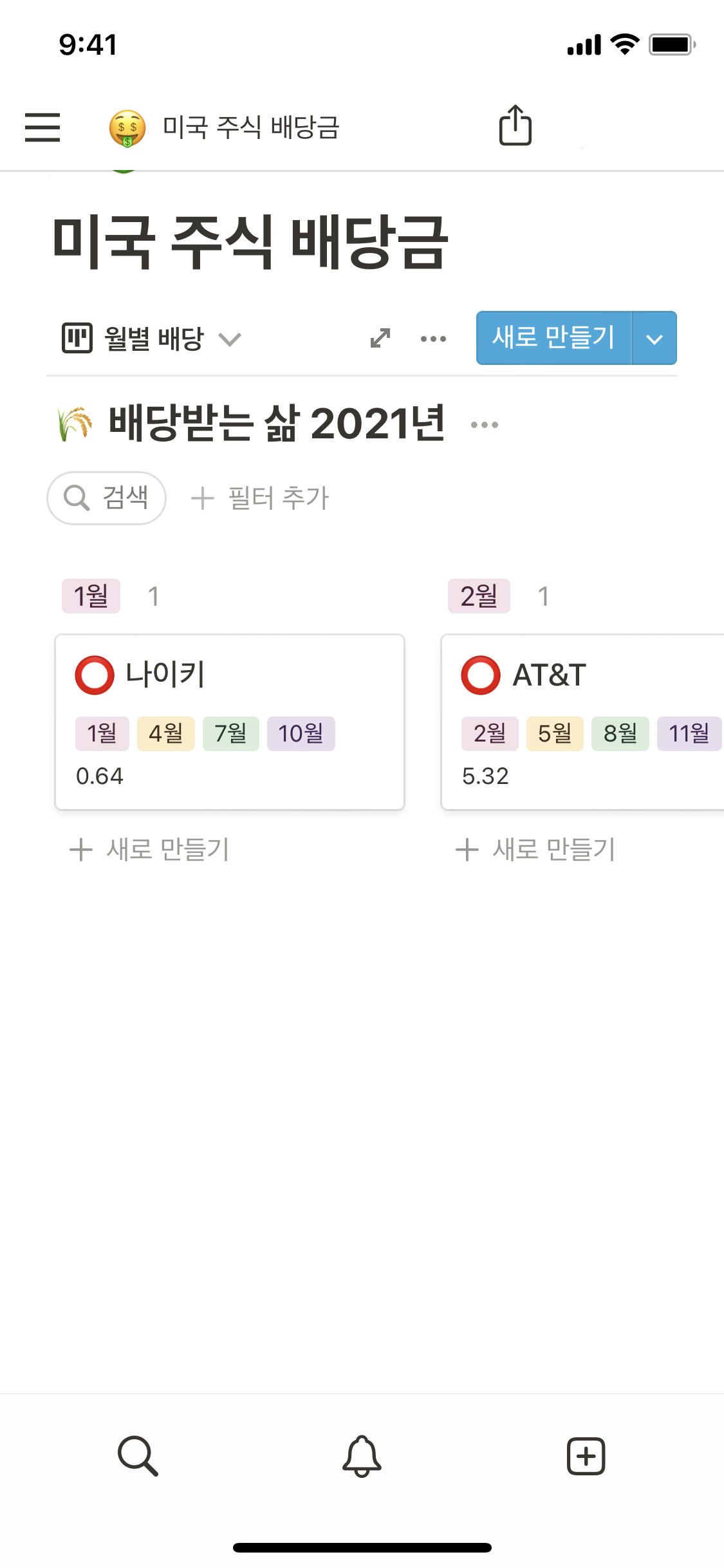Open the hamburger sidebar menu
Viewport: 724px width, 1568px height.
(42, 127)
